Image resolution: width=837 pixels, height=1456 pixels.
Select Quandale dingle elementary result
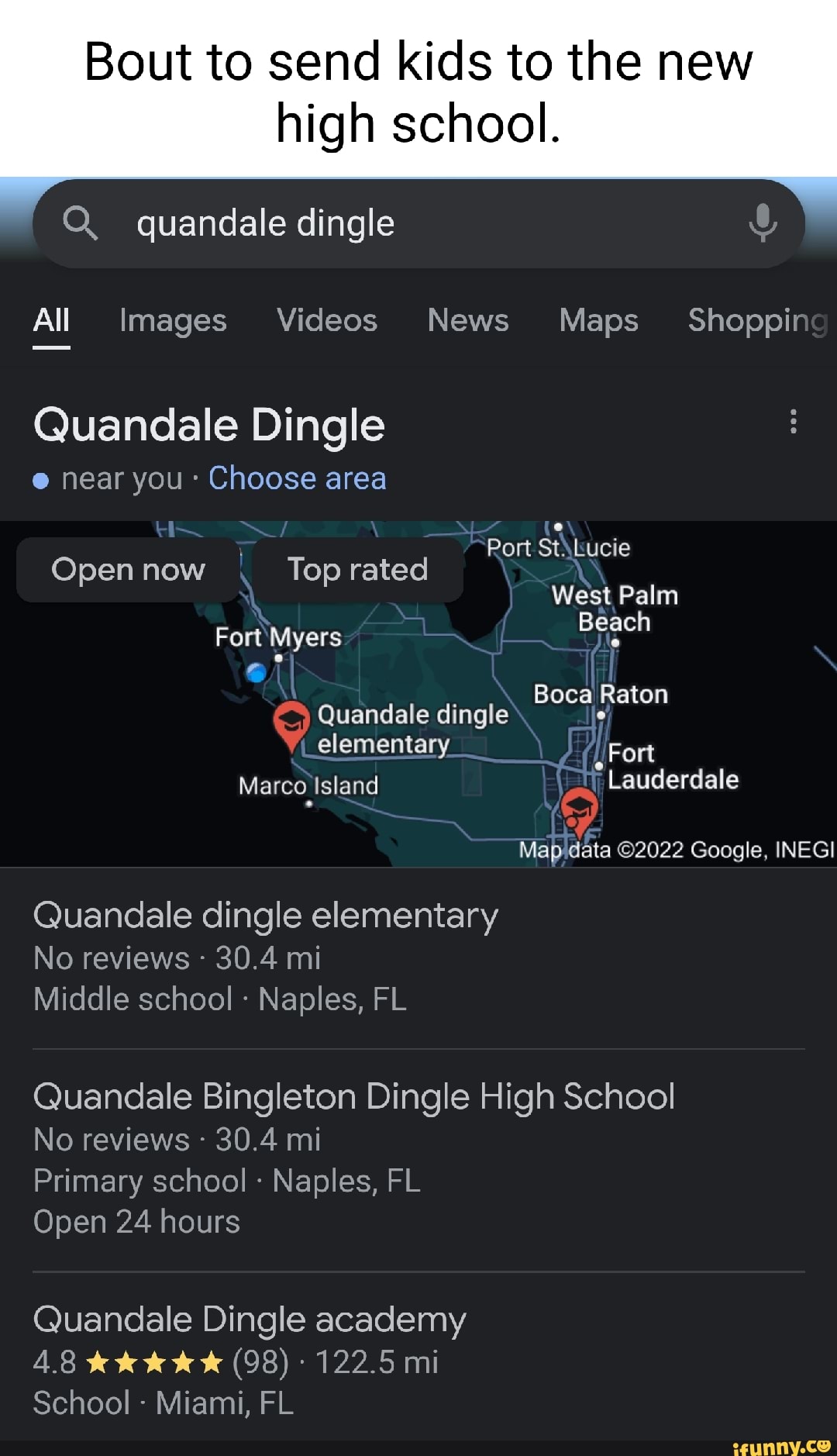pyautogui.click(x=266, y=915)
